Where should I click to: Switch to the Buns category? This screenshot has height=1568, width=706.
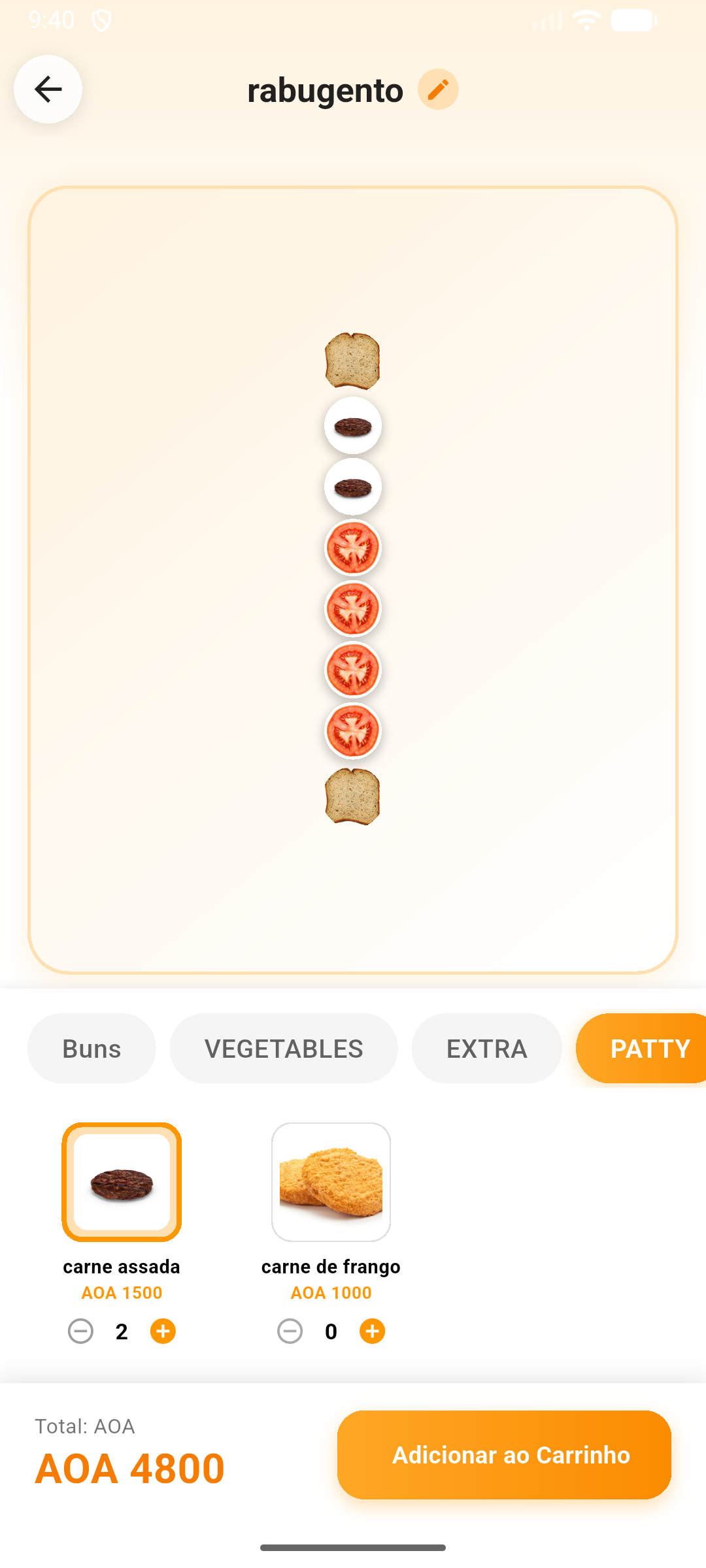(x=91, y=1048)
